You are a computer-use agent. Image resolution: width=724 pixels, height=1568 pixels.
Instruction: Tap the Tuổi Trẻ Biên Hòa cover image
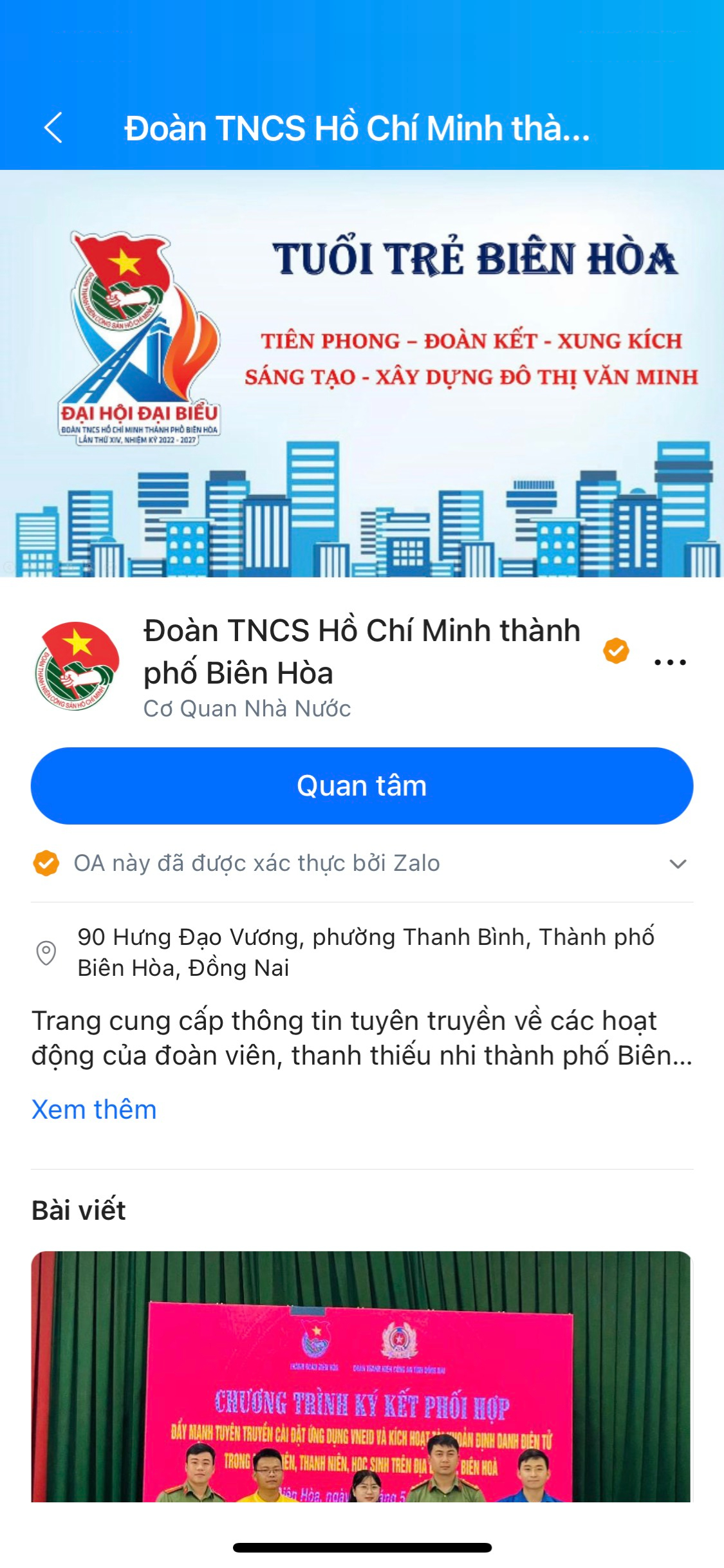[360, 373]
